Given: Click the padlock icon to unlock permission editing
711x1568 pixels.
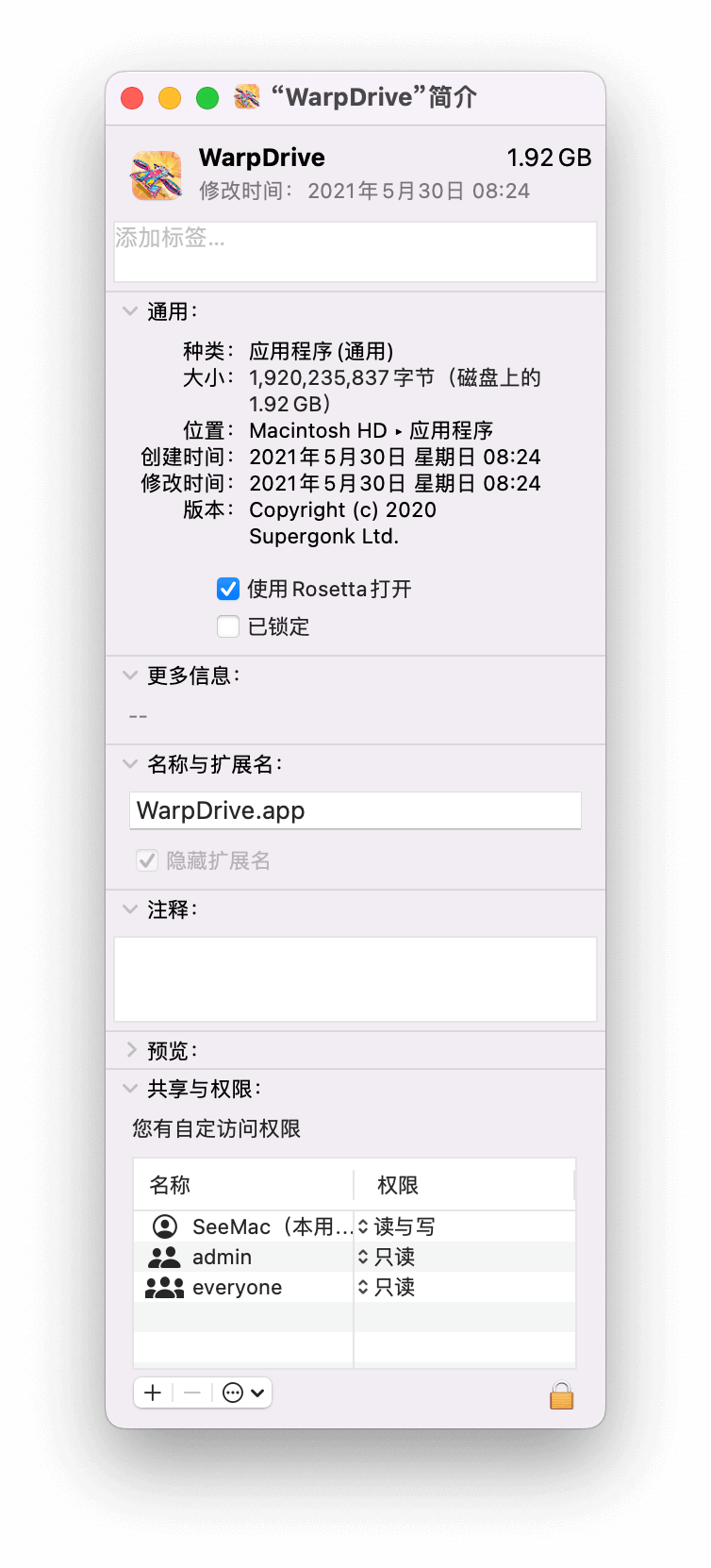Looking at the screenshot, I should (x=563, y=1394).
